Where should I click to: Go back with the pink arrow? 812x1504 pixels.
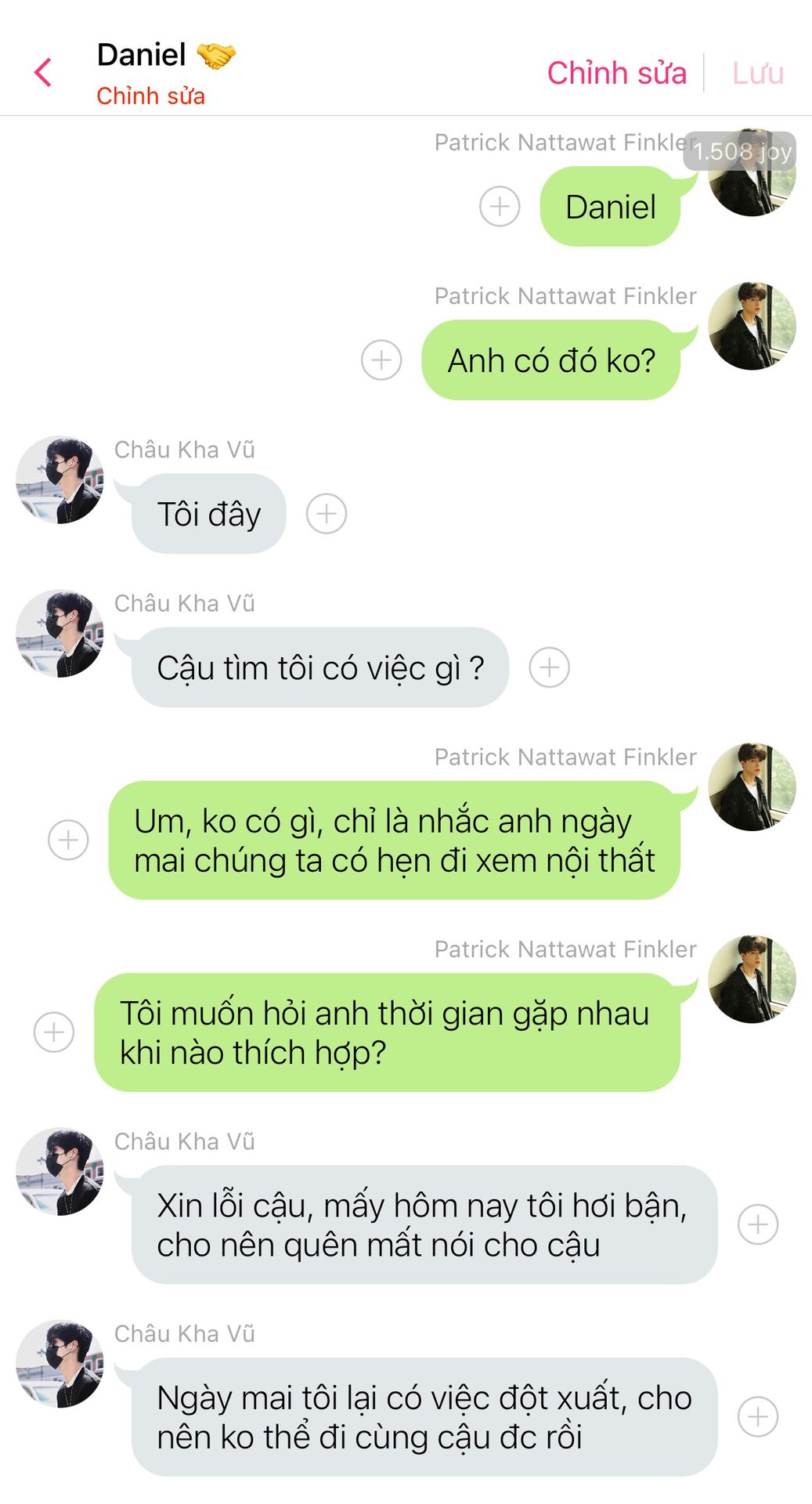click(44, 73)
